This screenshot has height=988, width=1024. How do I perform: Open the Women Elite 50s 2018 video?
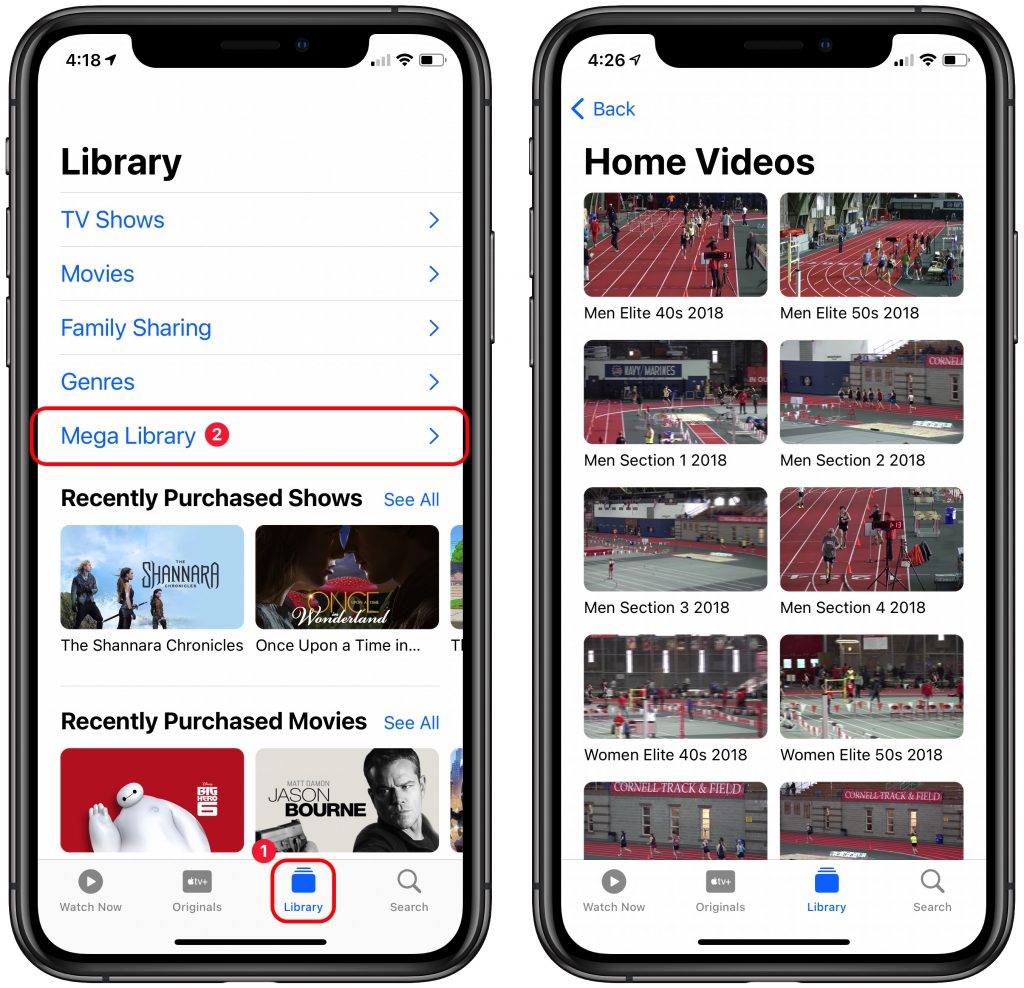[871, 686]
